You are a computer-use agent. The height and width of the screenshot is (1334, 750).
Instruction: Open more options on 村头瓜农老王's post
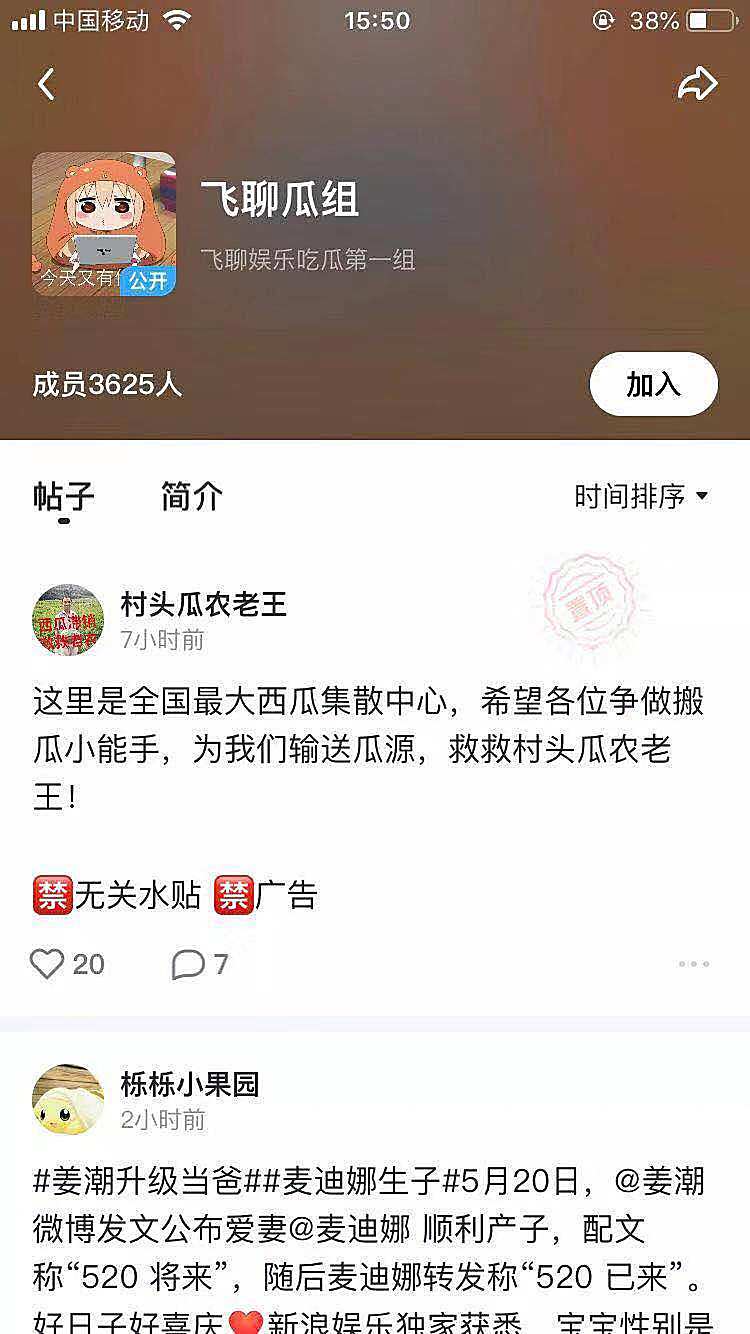[693, 964]
